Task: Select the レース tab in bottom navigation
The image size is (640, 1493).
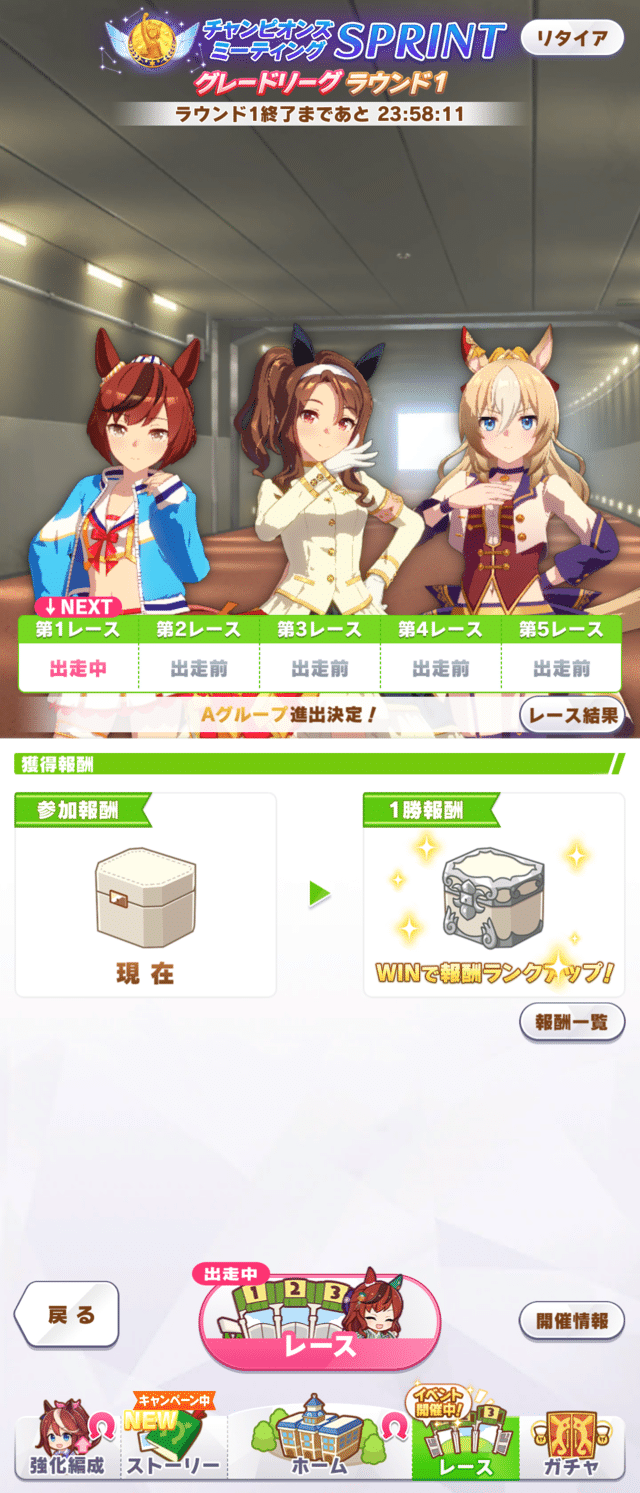Action: 465,1447
